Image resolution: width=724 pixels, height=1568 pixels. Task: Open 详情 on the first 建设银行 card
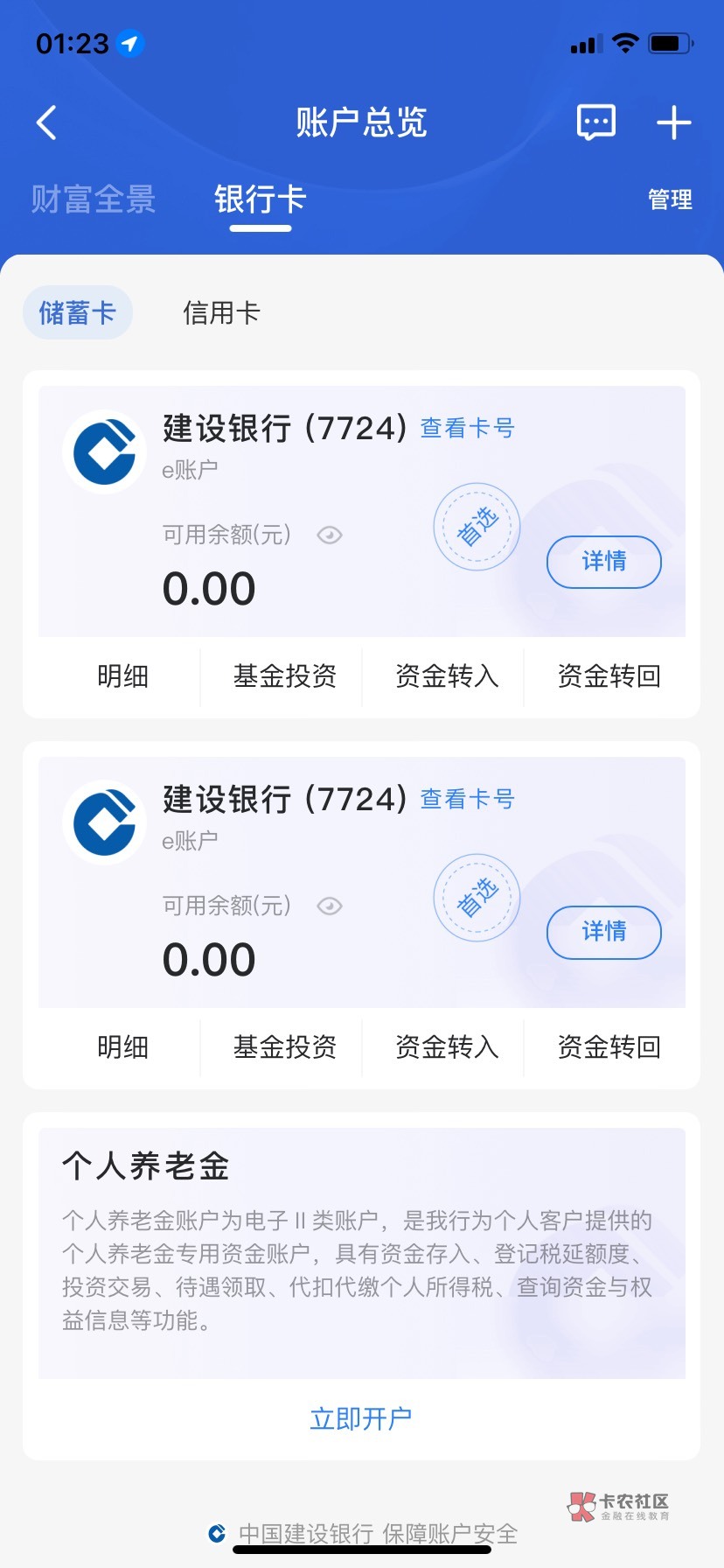(x=603, y=562)
